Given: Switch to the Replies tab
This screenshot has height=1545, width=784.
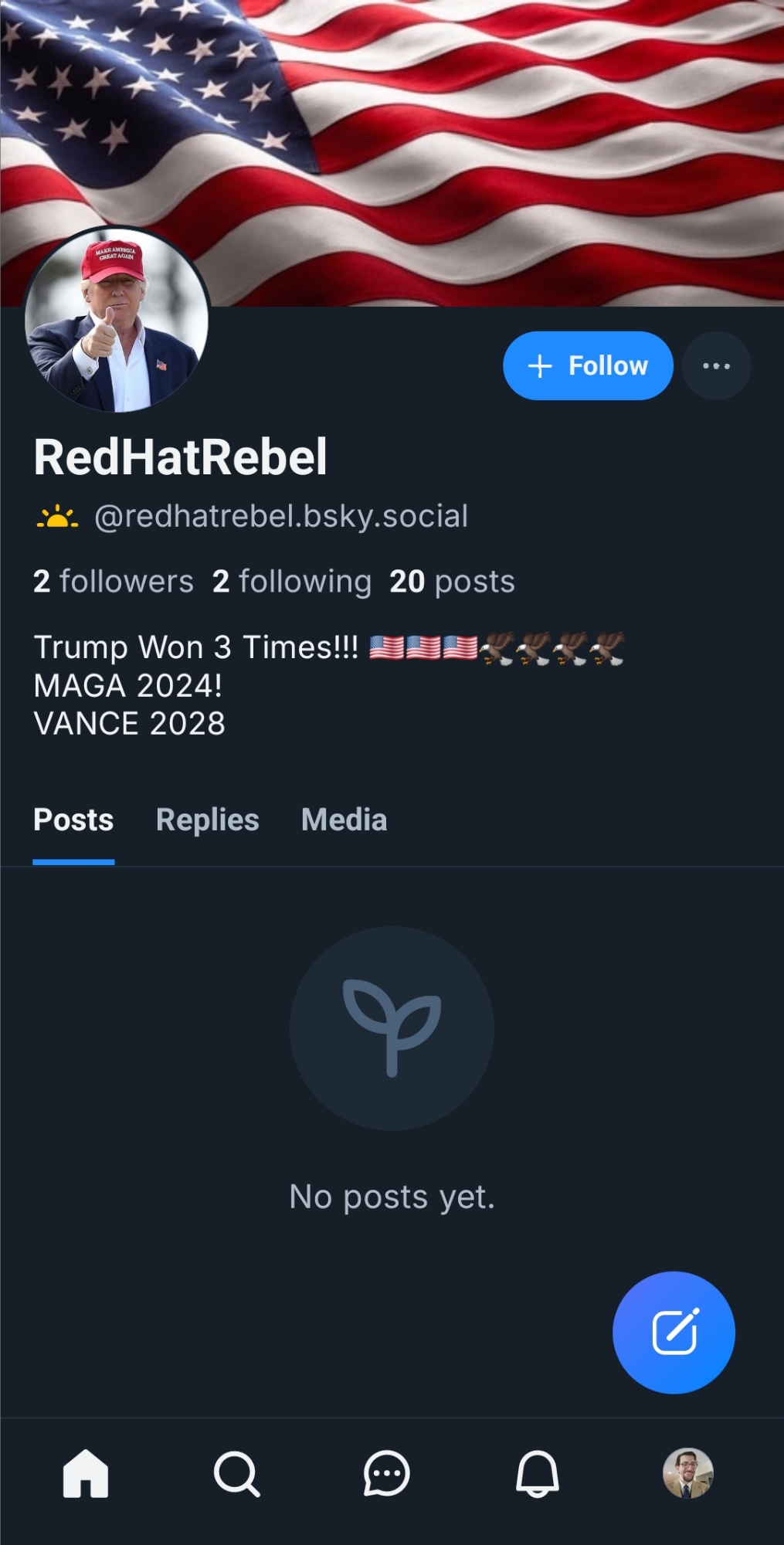Looking at the screenshot, I should click(207, 820).
